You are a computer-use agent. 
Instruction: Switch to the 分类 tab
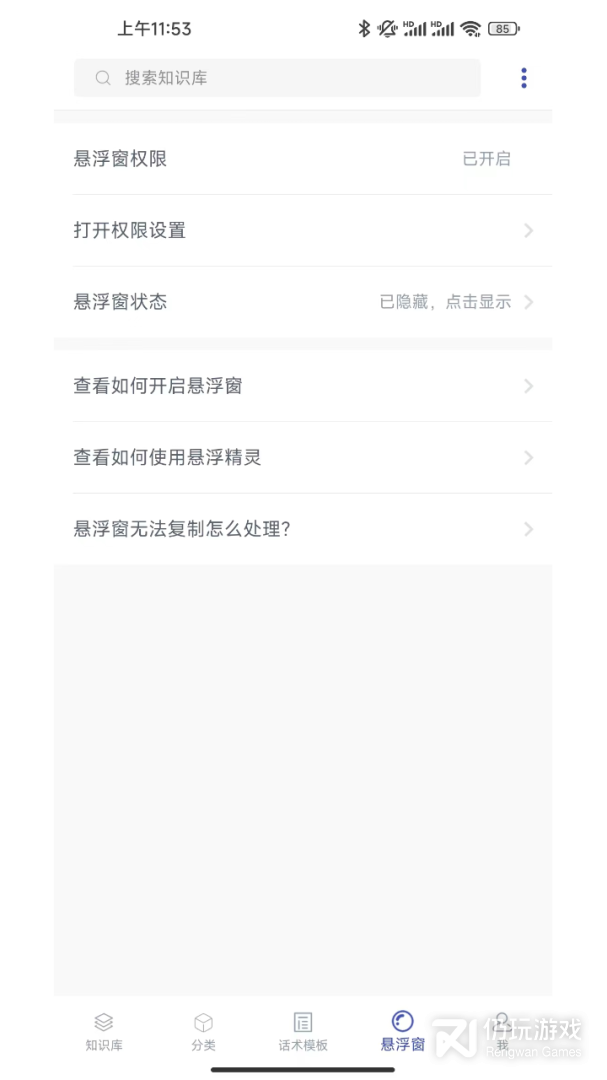point(203,1032)
